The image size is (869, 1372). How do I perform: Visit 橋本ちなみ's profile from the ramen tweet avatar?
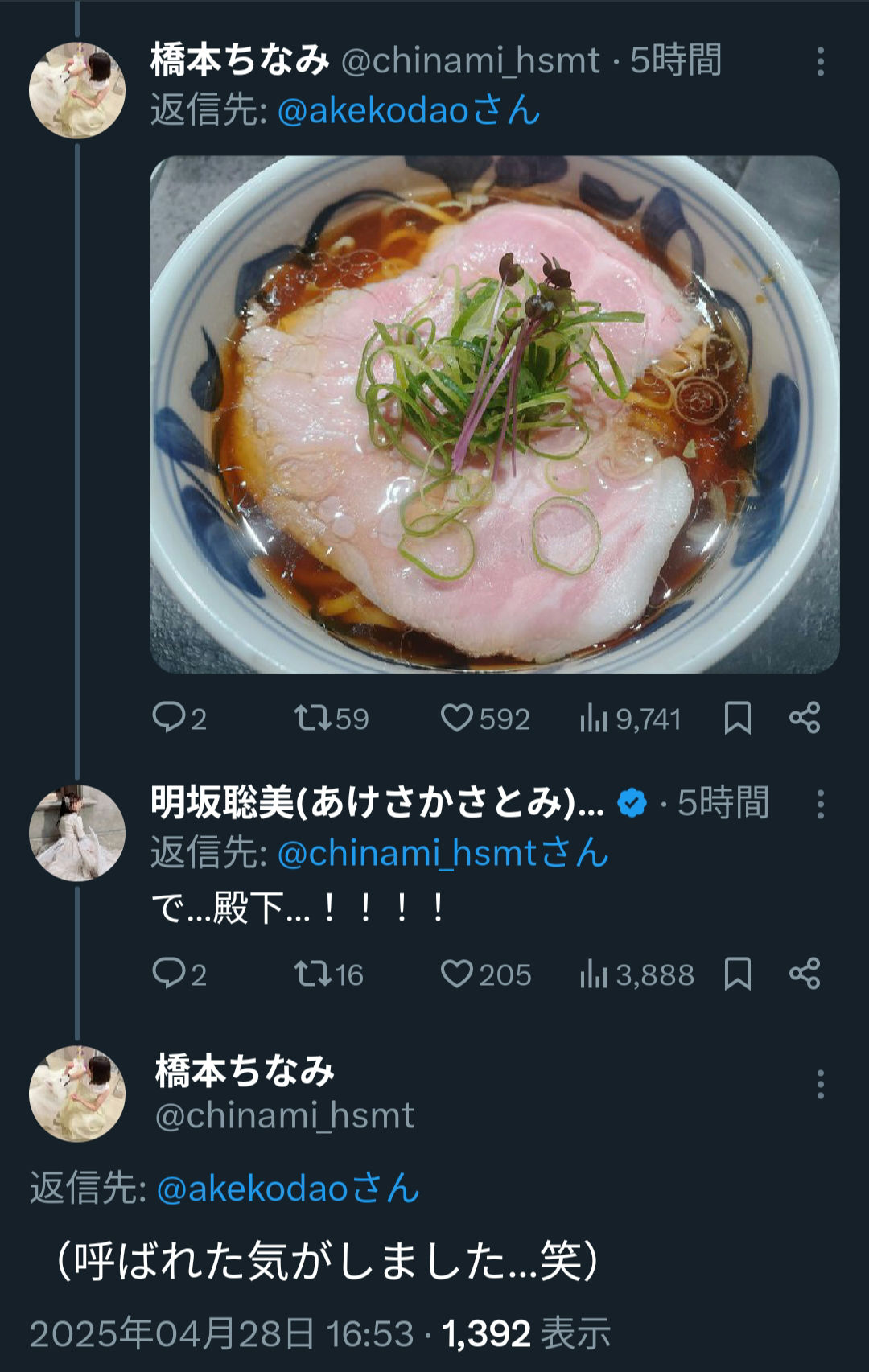pos(77,90)
